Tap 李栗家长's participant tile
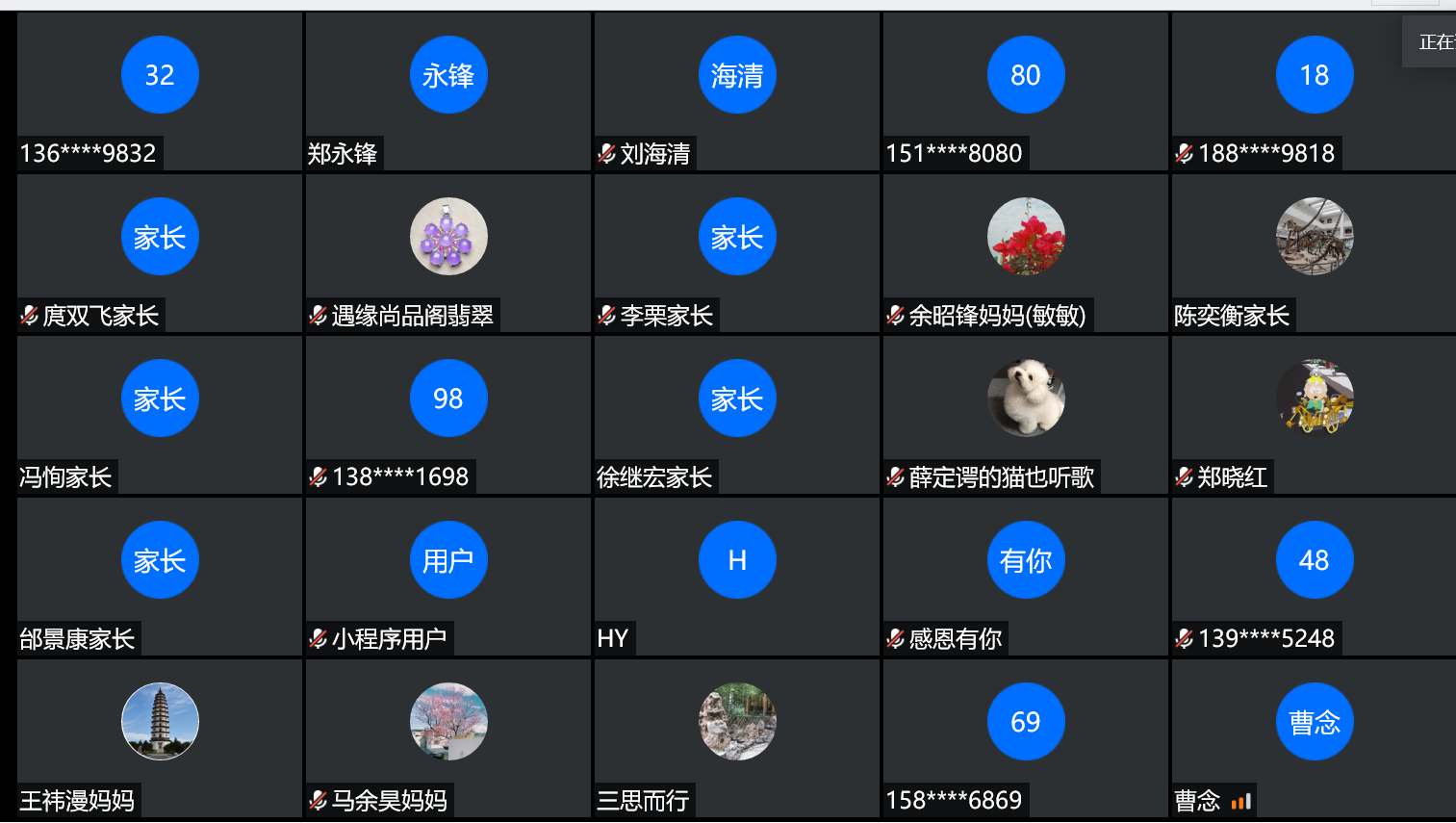The image size is (1456, 823). click(737, 253)
